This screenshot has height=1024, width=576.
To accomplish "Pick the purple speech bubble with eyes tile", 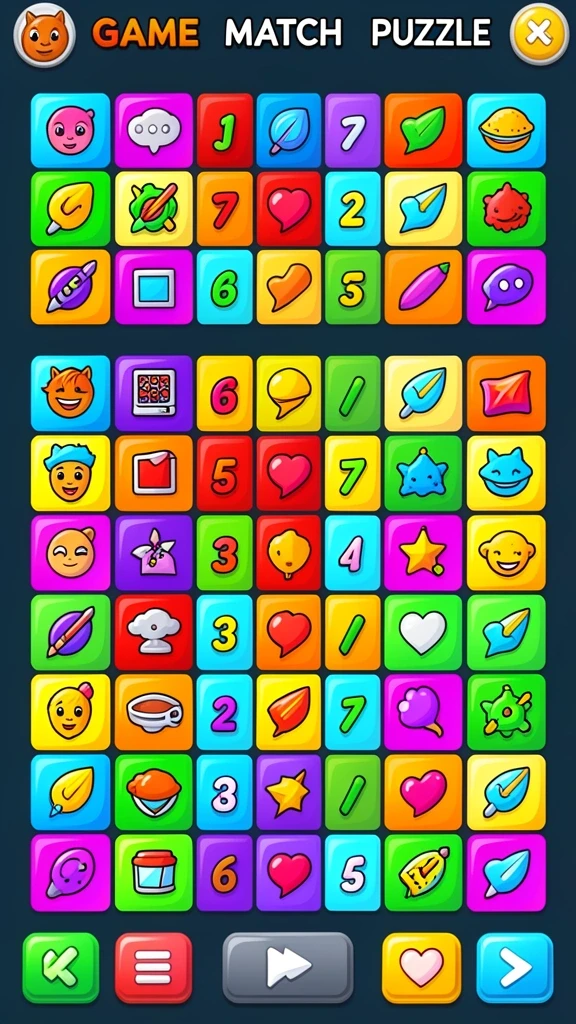I will click(506, 287).
